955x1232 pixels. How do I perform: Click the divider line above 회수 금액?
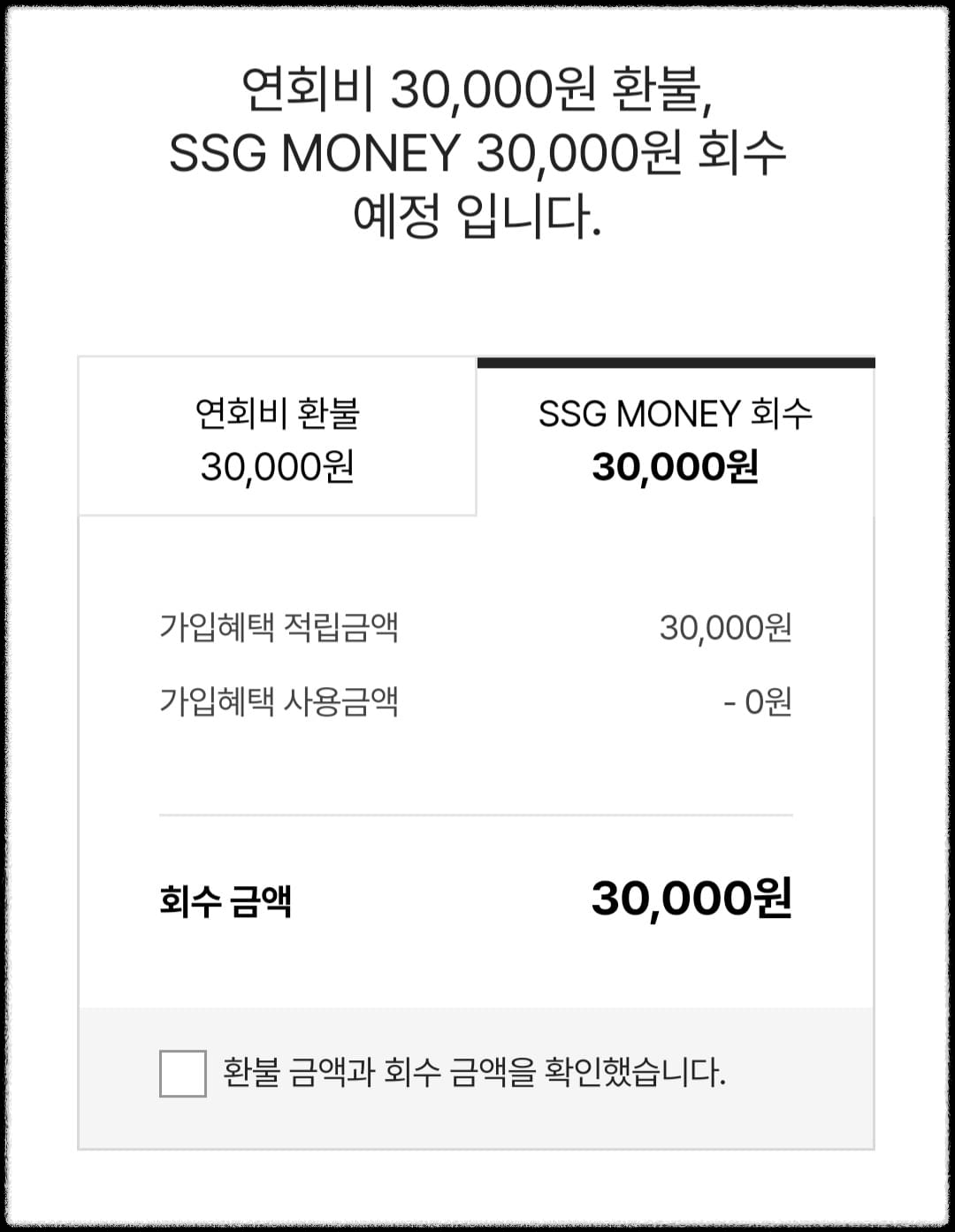[x=477, y=813]
